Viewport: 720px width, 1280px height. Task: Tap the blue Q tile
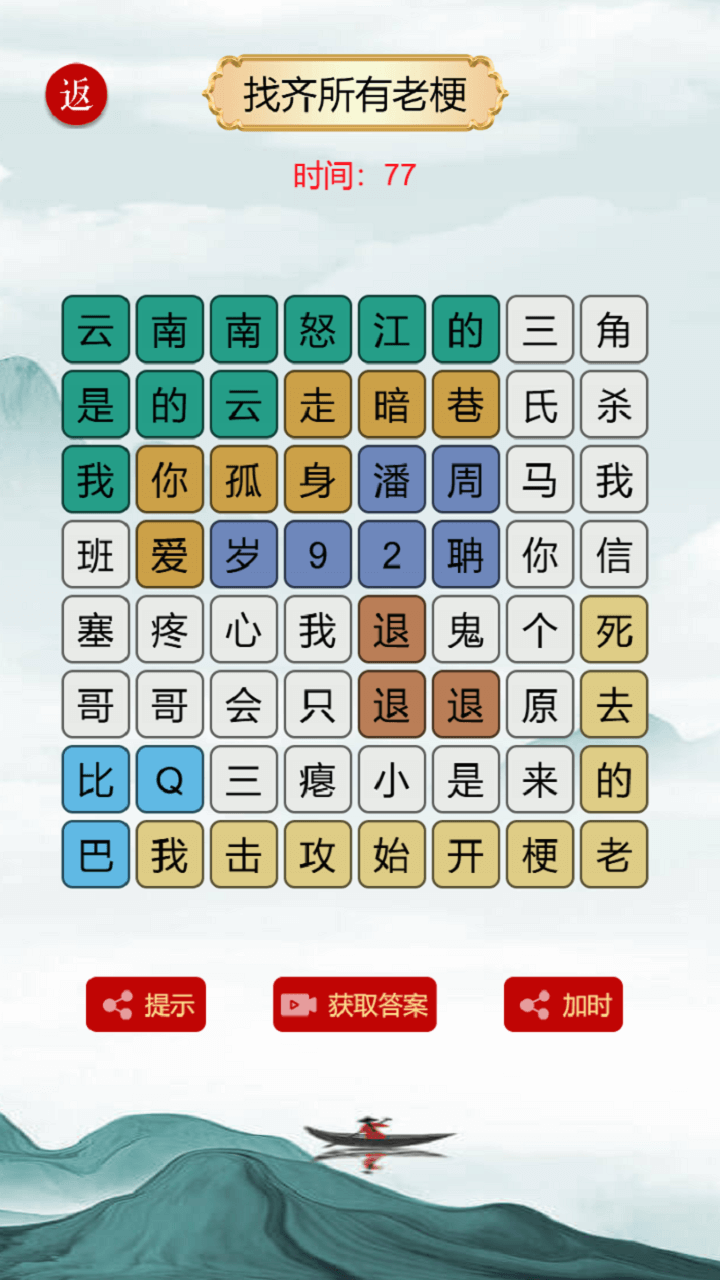tap(169, 780)
